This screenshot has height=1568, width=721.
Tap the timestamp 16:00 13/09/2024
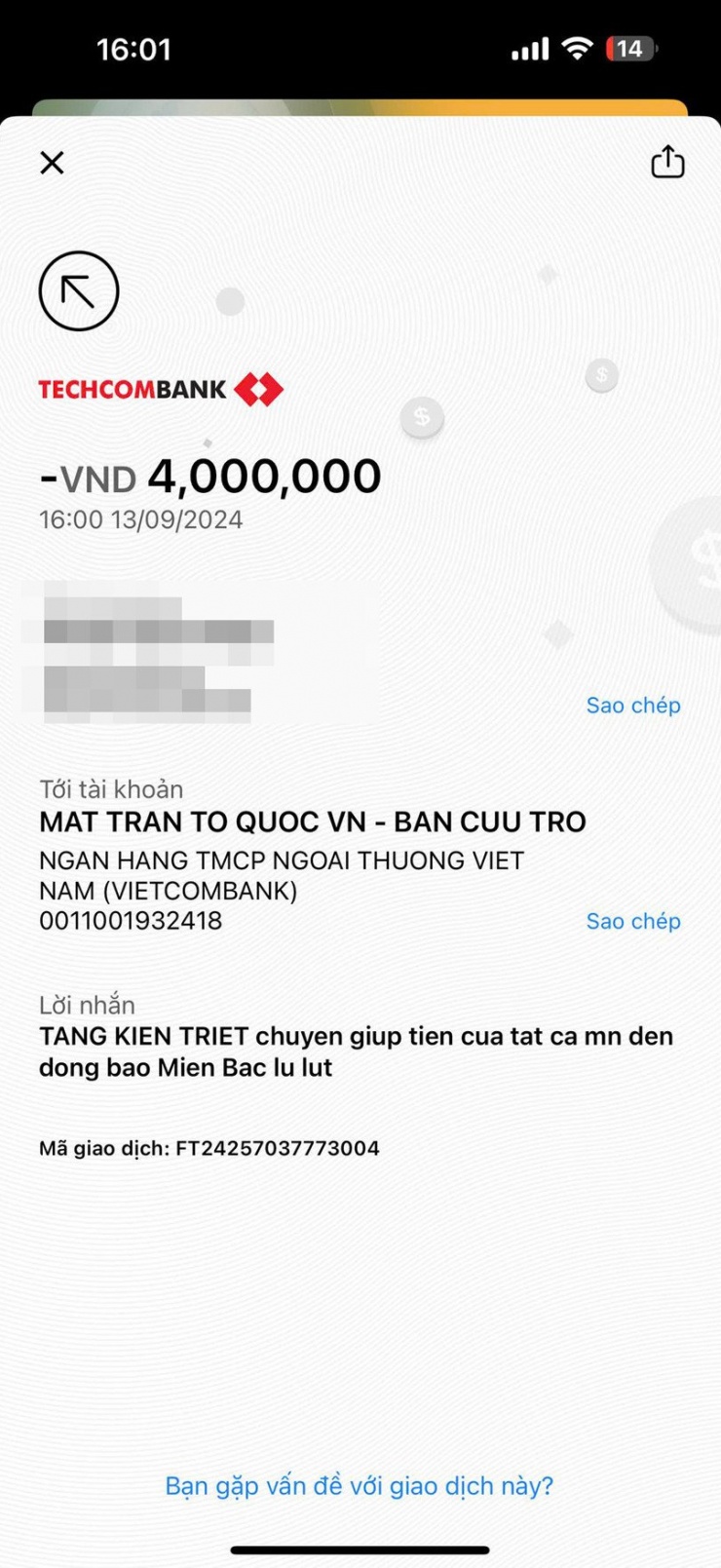tap(140, 518)
